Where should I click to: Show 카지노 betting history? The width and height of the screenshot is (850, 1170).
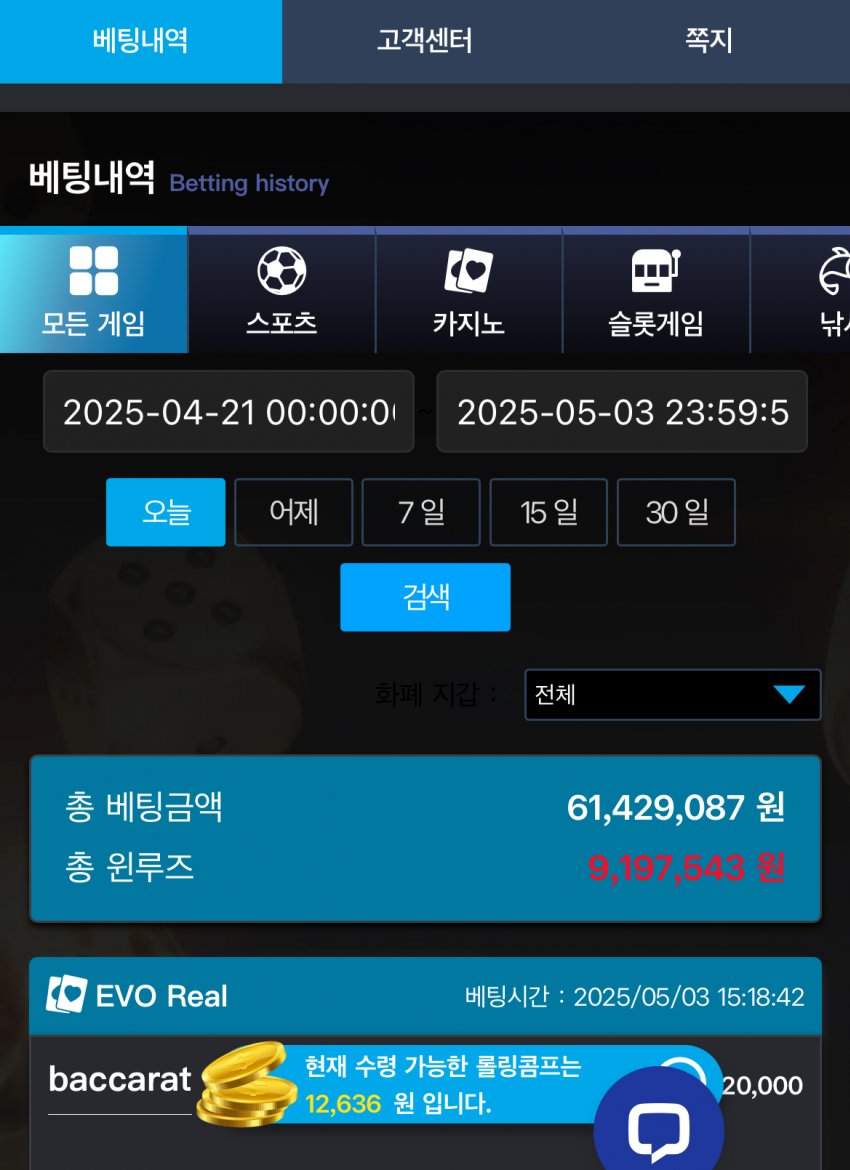coord(468,291)
